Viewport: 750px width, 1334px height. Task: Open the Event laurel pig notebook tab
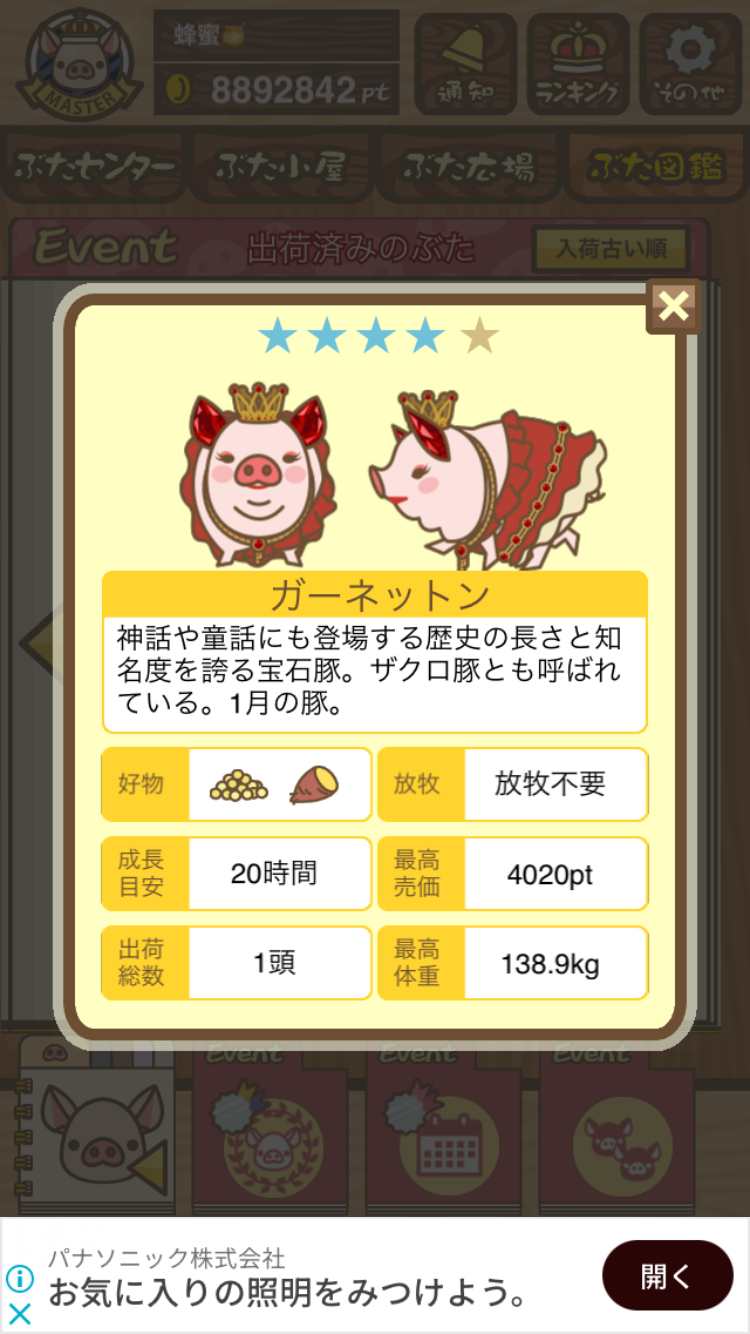(x=272, y=1130)
